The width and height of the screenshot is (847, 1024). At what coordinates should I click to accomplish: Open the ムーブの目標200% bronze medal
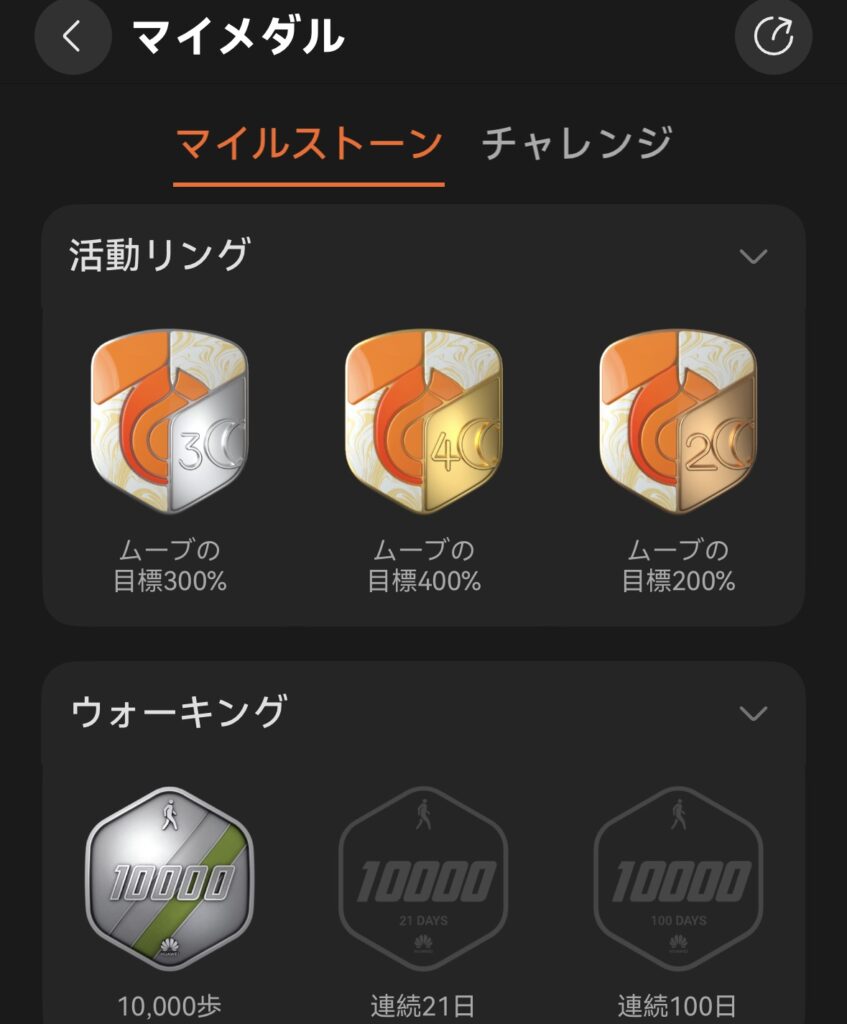pos(679,423)
